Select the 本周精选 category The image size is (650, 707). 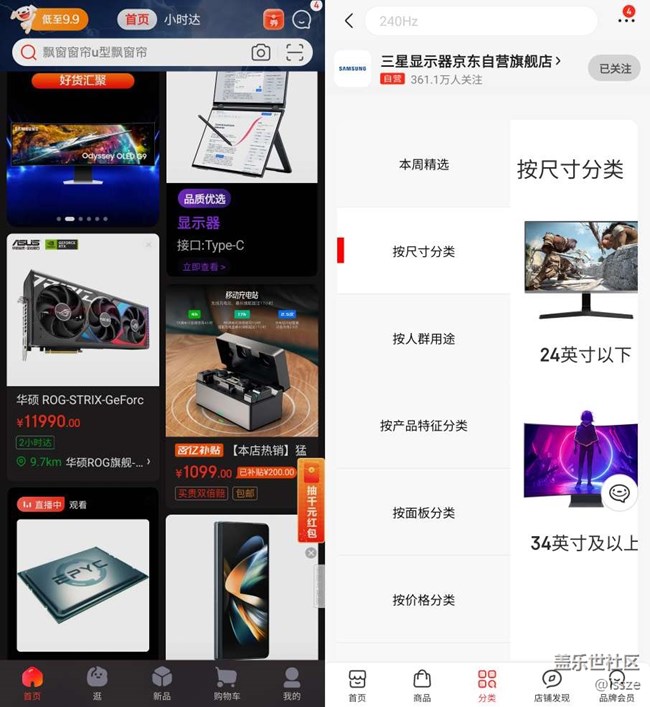(424, 164)
